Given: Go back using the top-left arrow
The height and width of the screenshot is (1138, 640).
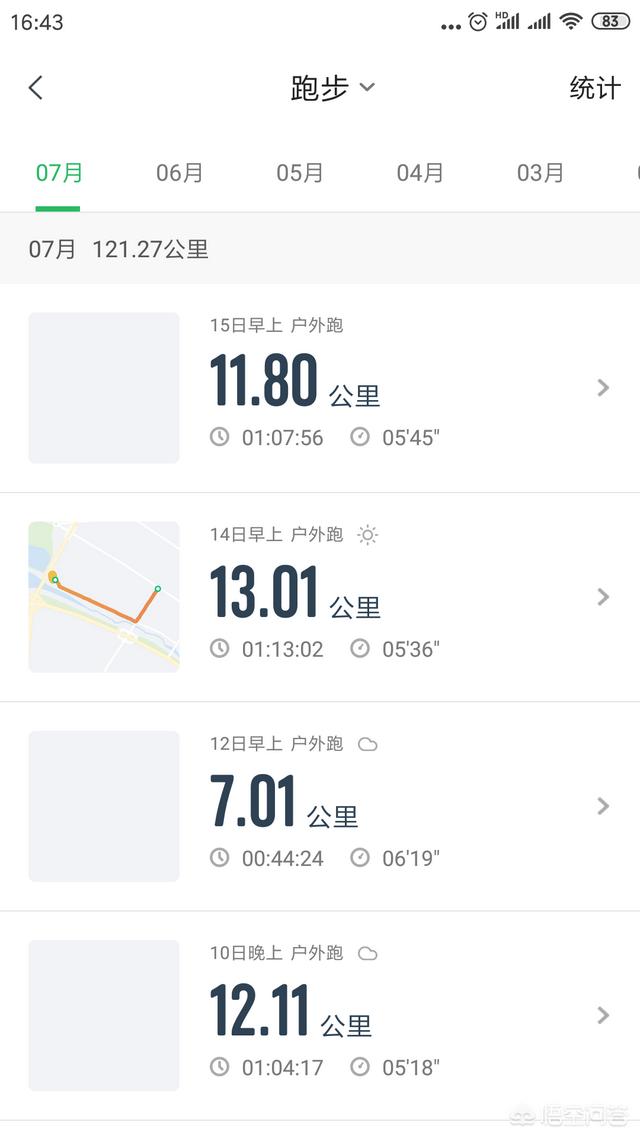Looking at the screenshot, I should 36,88.
